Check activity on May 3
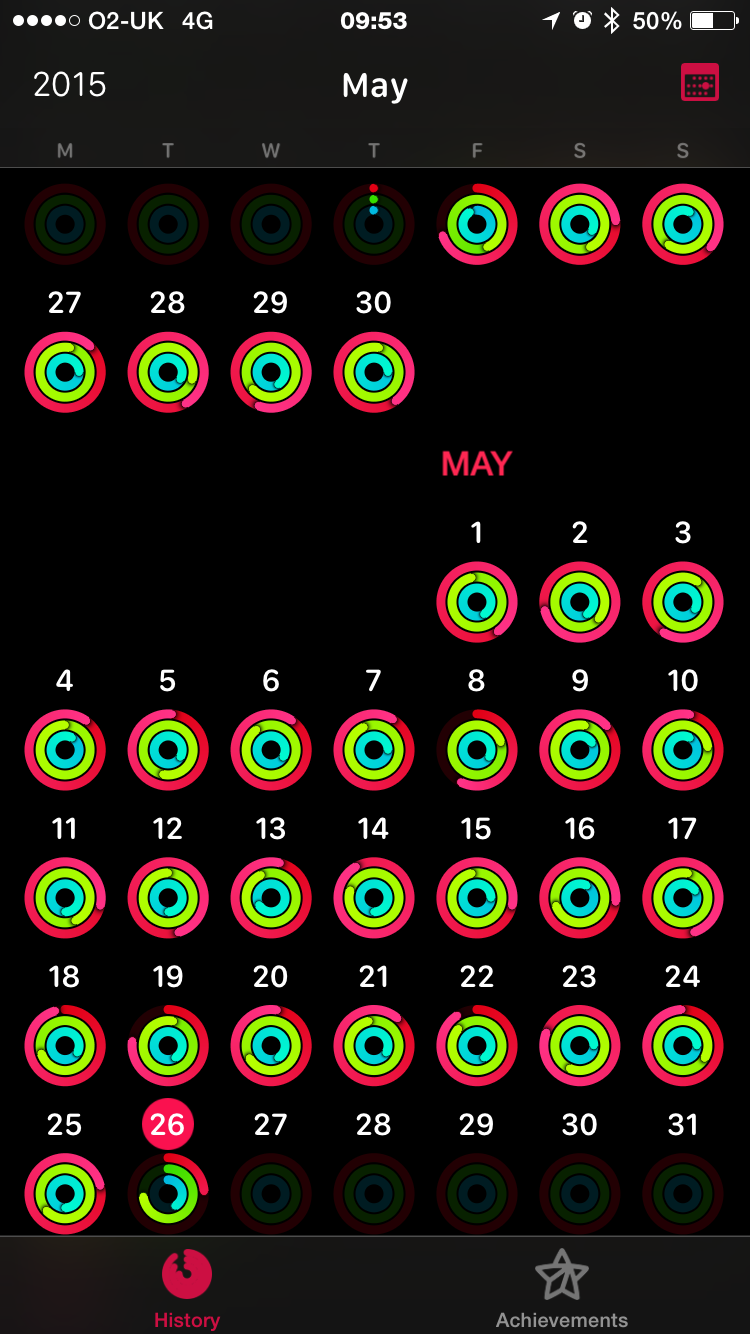The width and height of the screenshot is (750, 1334). (683, 603)
